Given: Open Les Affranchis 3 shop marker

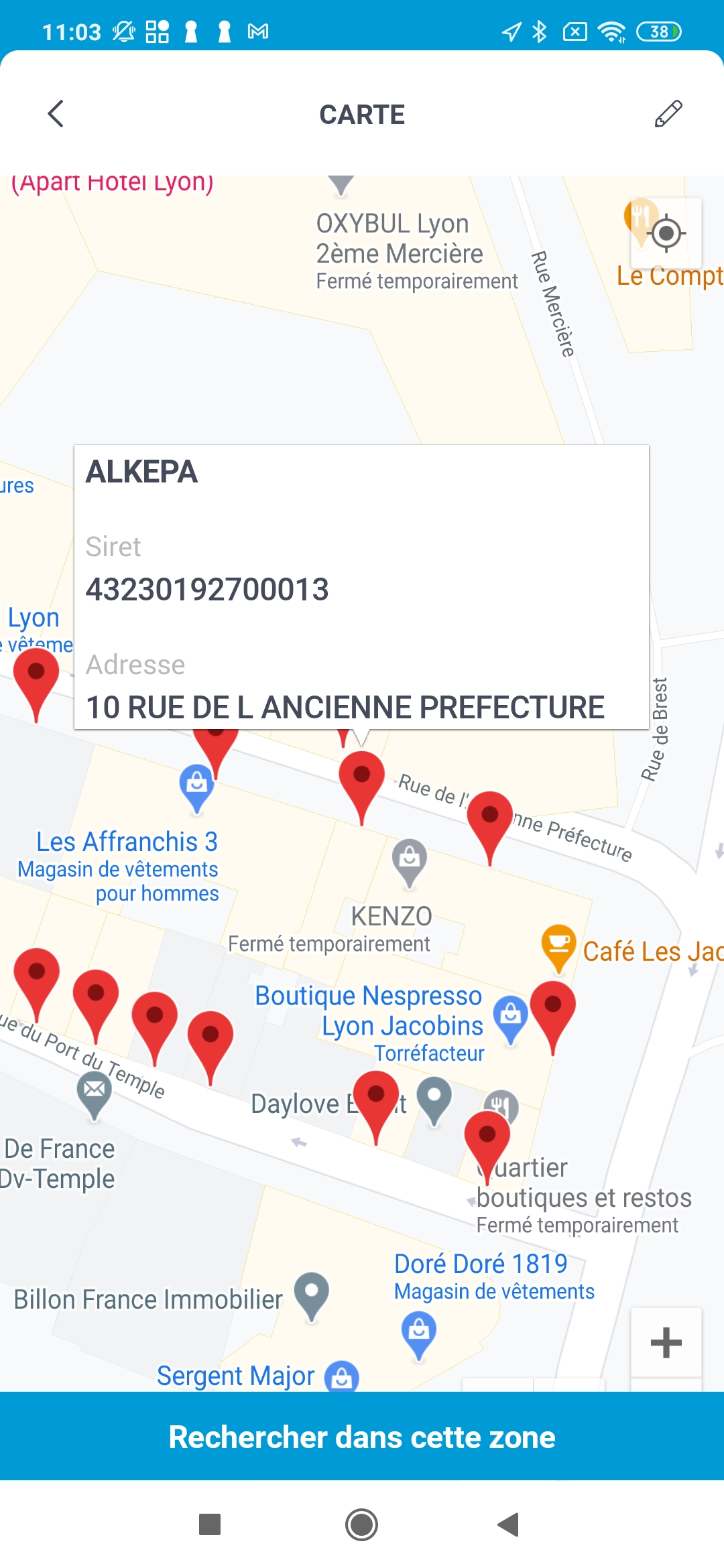Looking at the screenshot, I should pyautogui.click(x=196, y=784).
